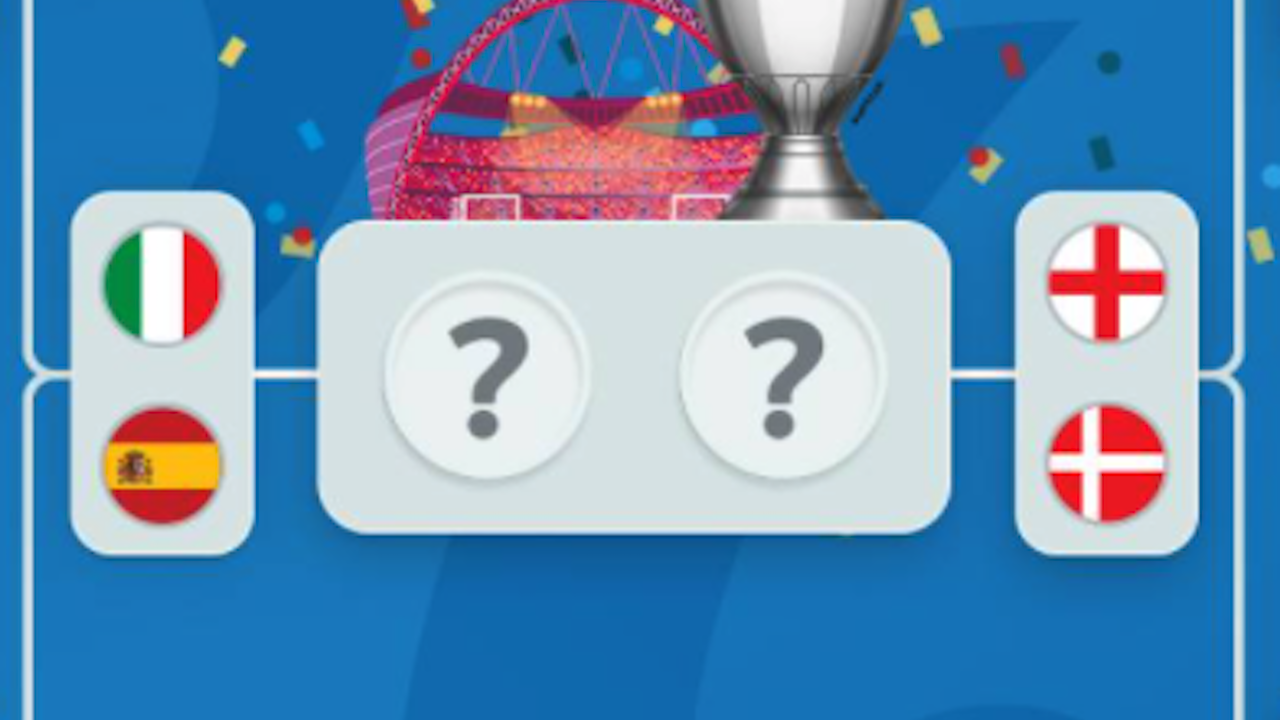Screen dimensions: 1280x720
Task: Choose England as the finalist
Action: coord(1106,283)
